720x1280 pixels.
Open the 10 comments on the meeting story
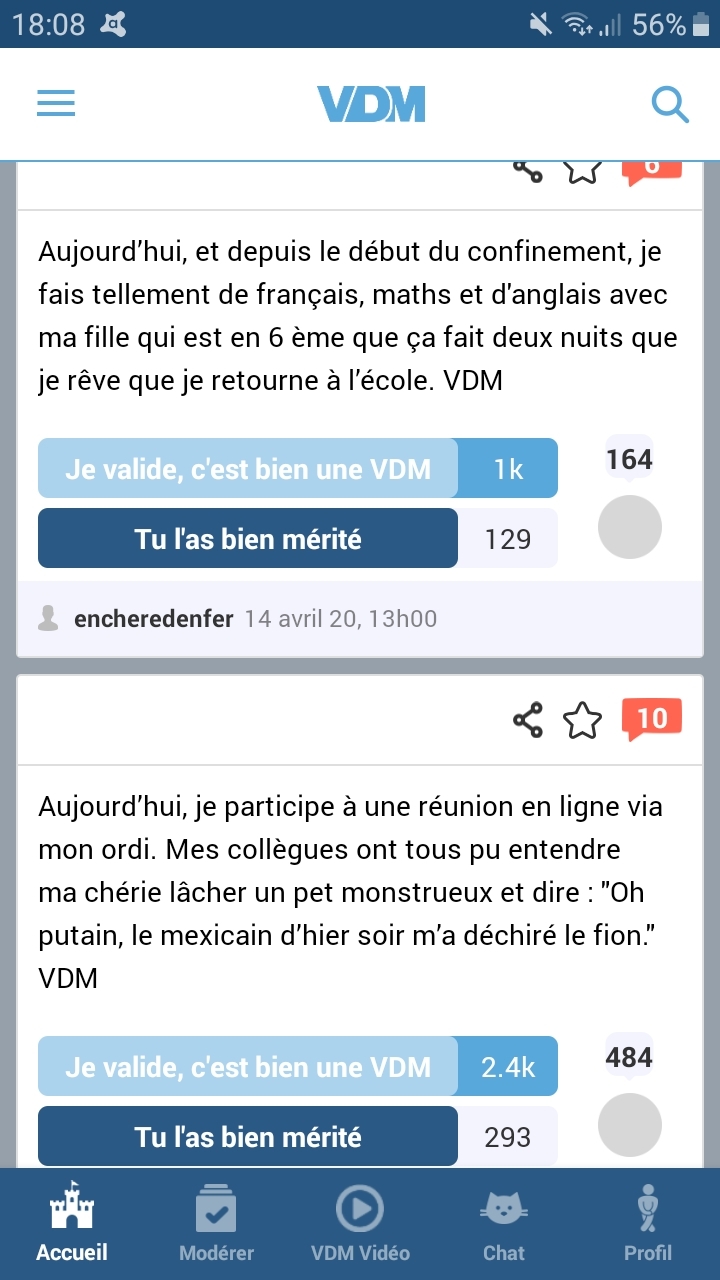click(651, 719)
